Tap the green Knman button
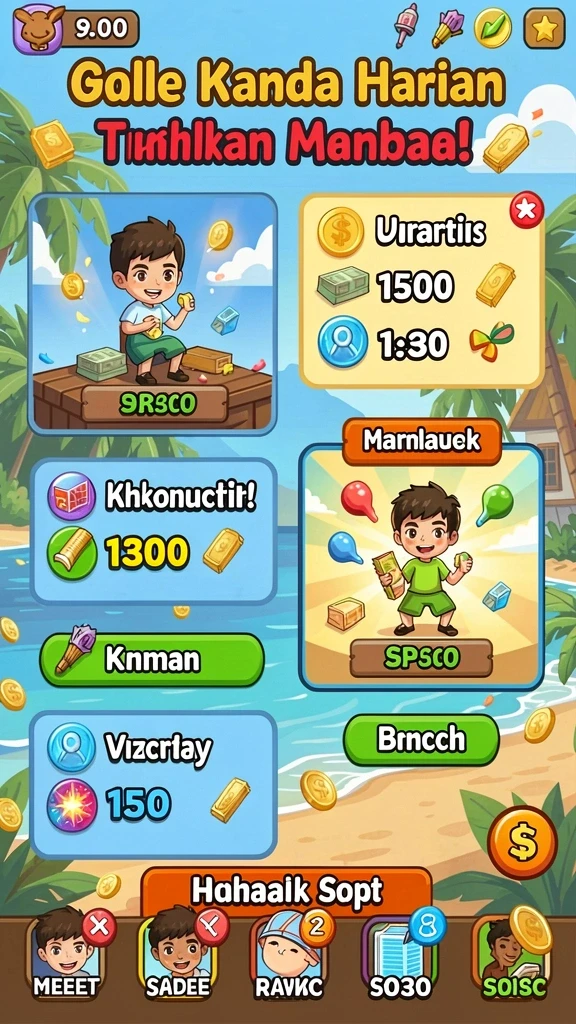The width and height of the screenshot is (576, 1024). pyautogui.click(x=152, y=660)
